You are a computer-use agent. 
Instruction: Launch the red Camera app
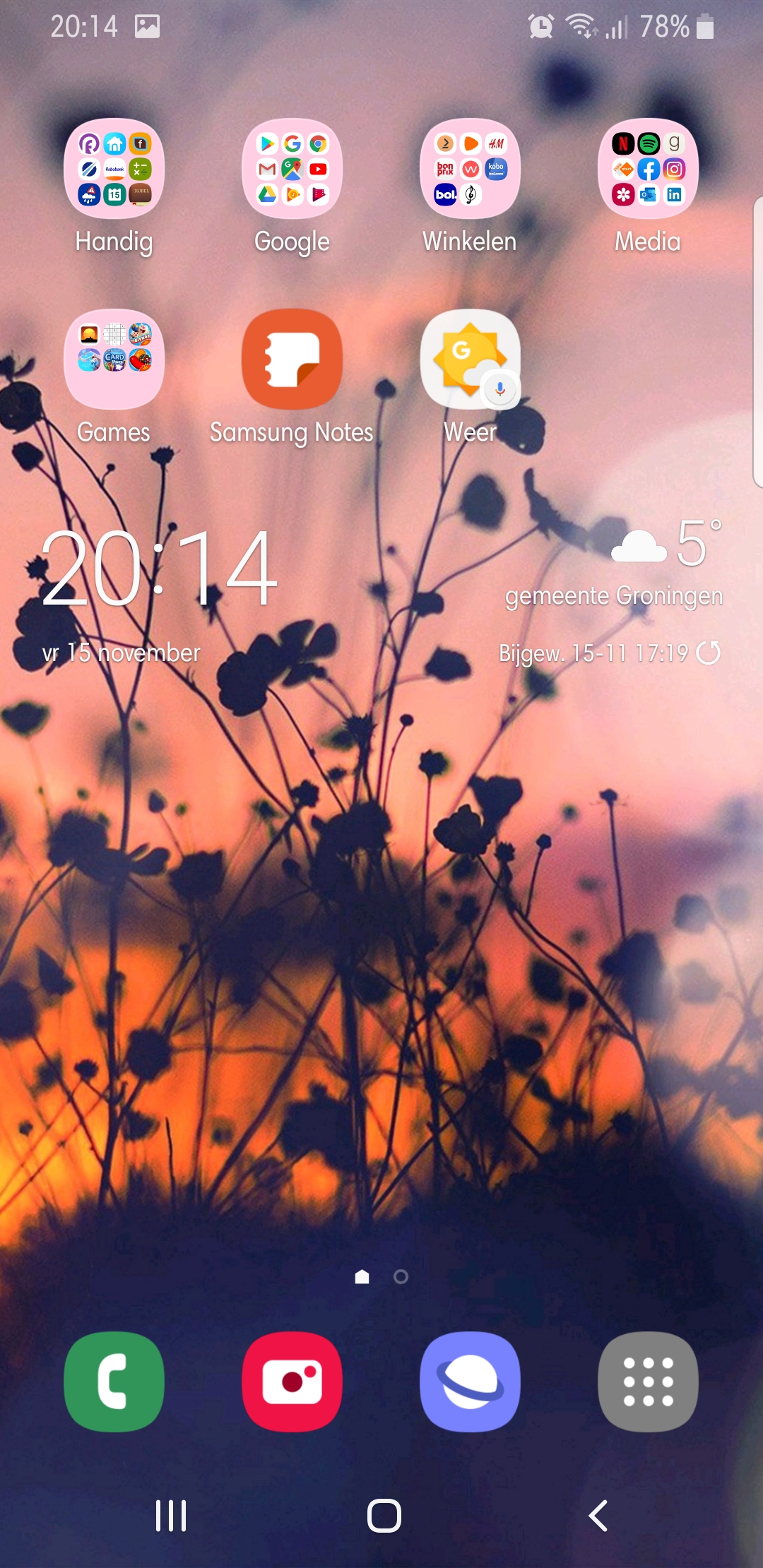coord(292,1382)
